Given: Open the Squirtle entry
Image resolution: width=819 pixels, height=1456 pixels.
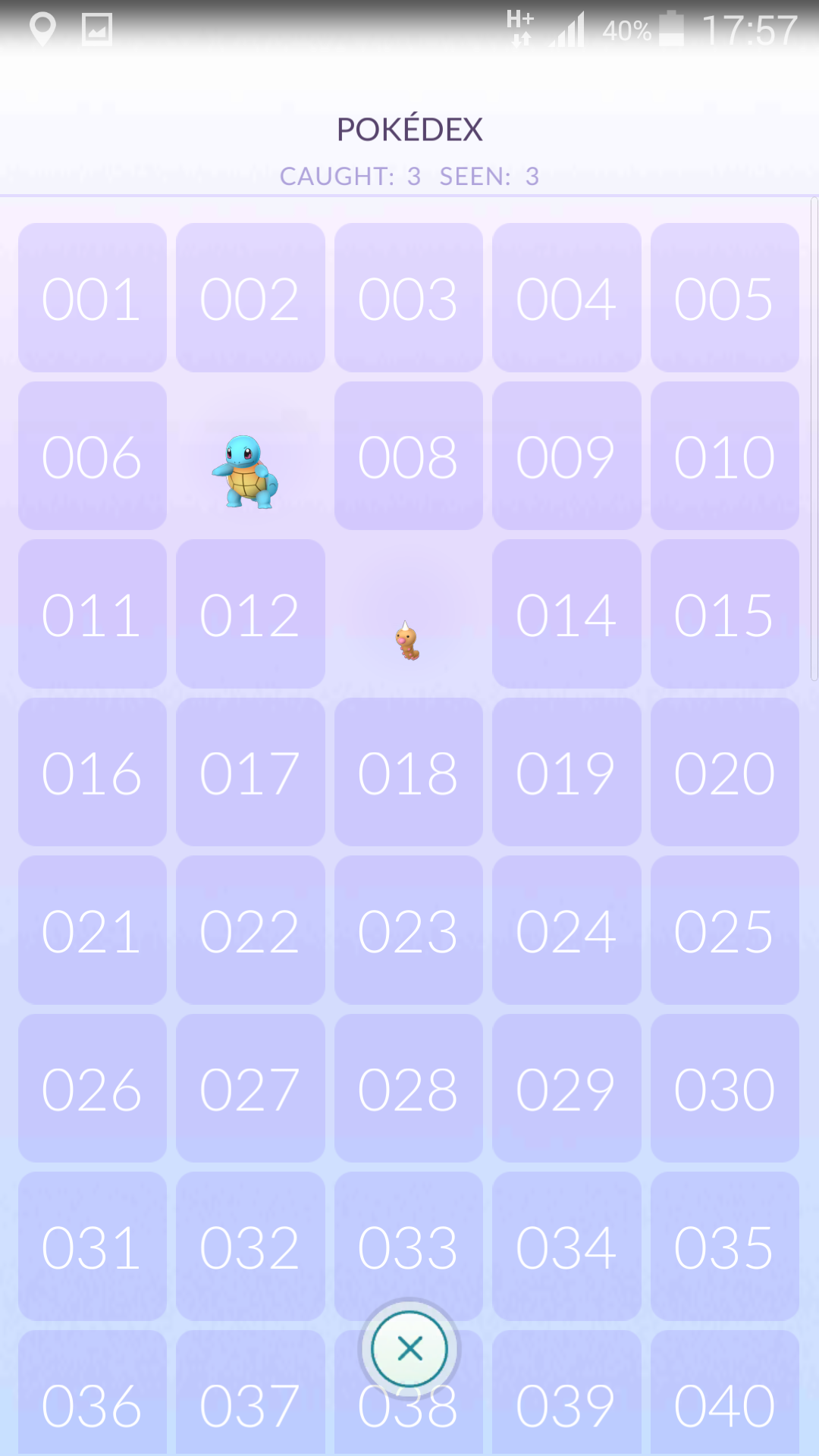Looking at the screenshot, I should (x=250, y=456).
